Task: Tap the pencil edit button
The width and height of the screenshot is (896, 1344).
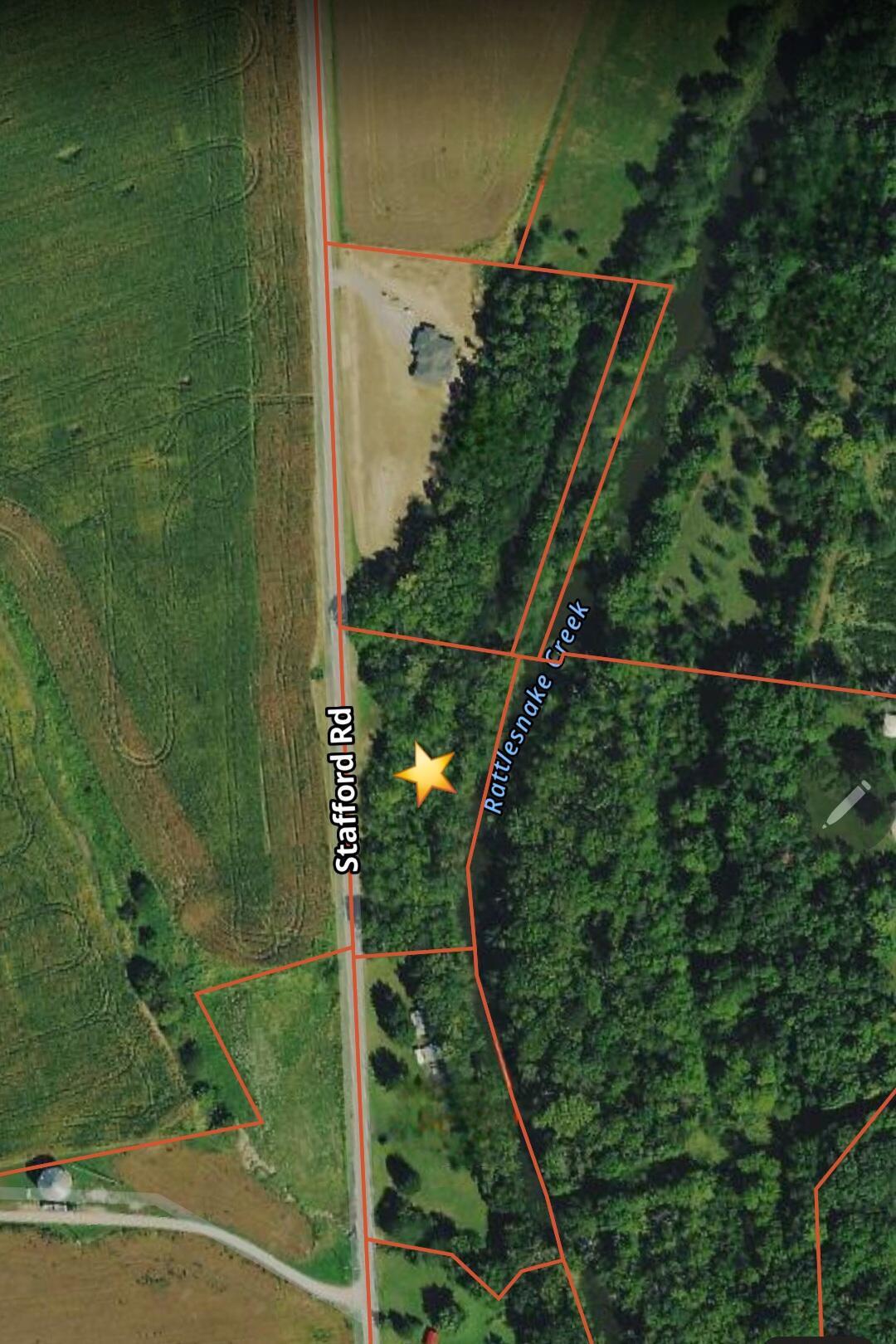Action: [x=846, y=804]
